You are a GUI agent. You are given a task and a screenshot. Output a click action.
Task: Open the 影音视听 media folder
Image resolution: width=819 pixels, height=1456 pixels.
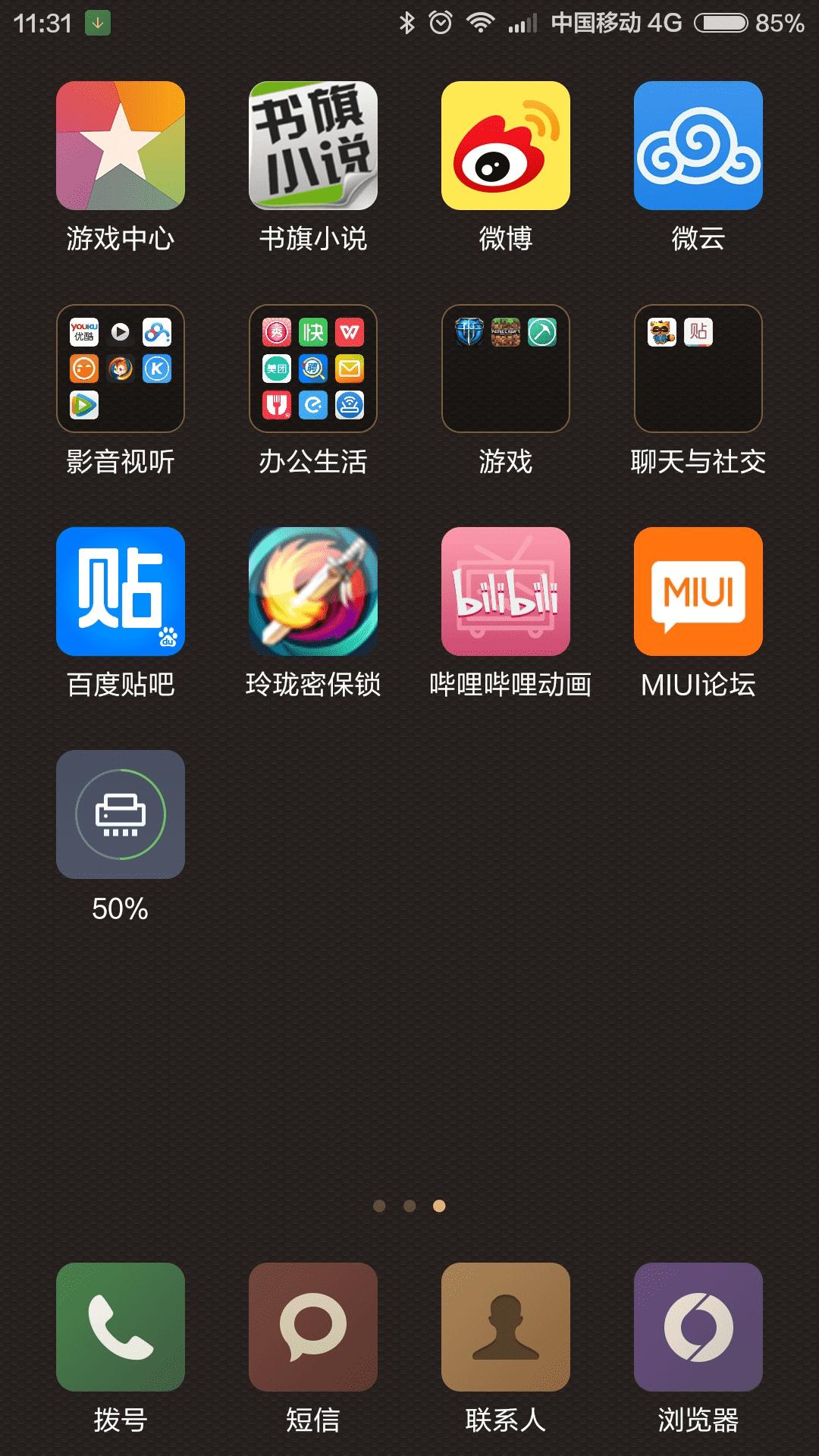[119, 369]
